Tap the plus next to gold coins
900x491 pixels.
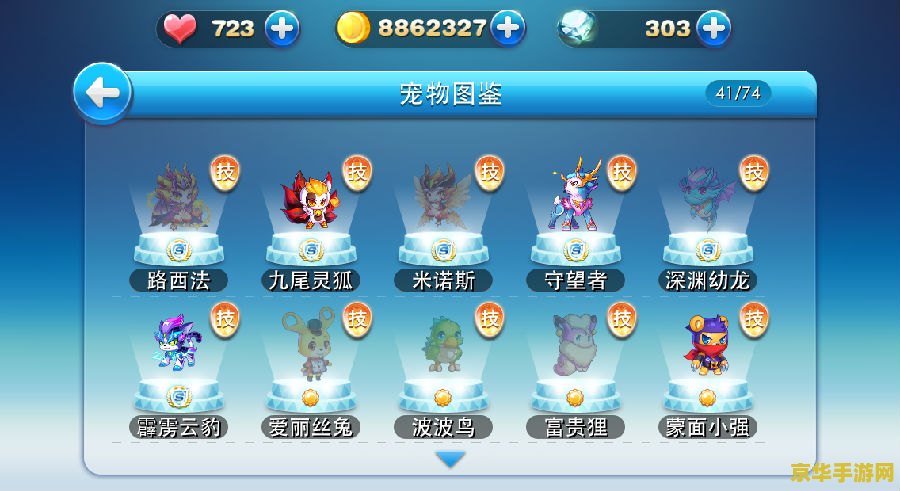[x=507, y=28]
